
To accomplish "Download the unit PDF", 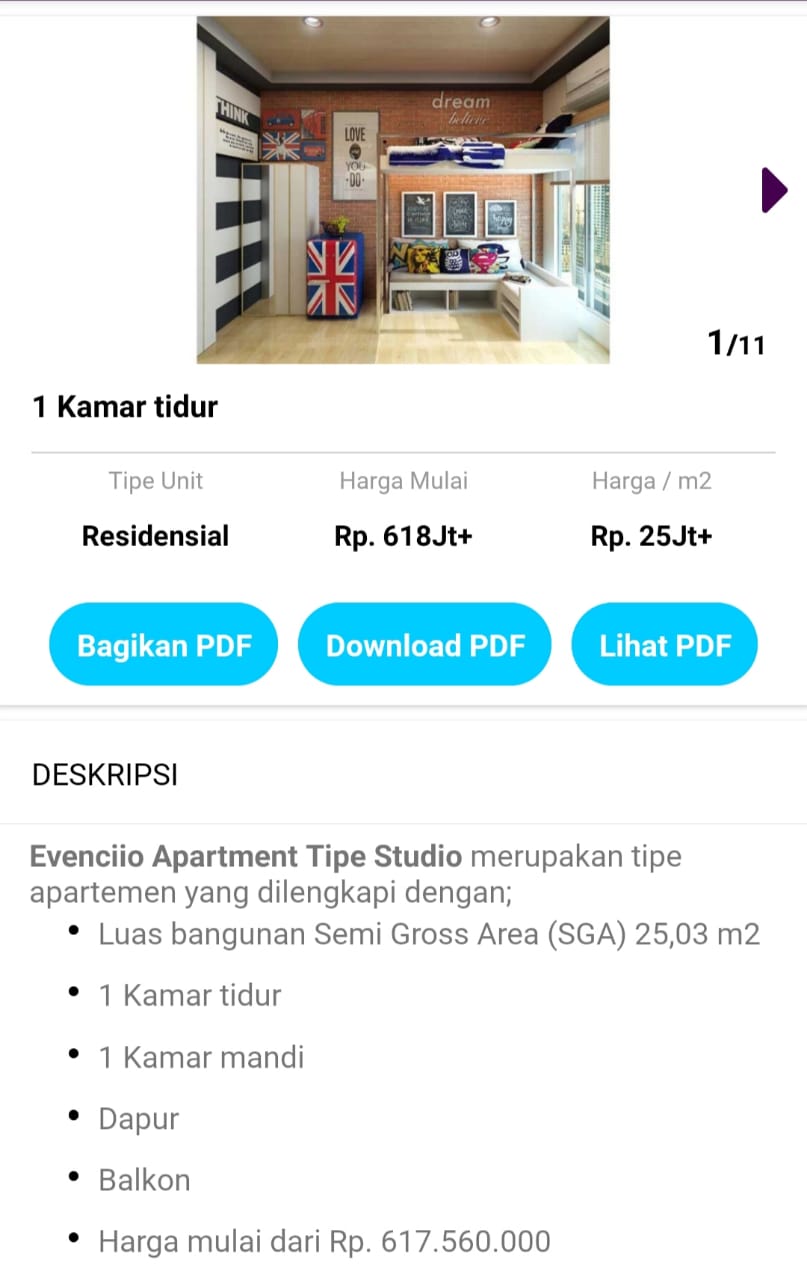I will (425, 645).
